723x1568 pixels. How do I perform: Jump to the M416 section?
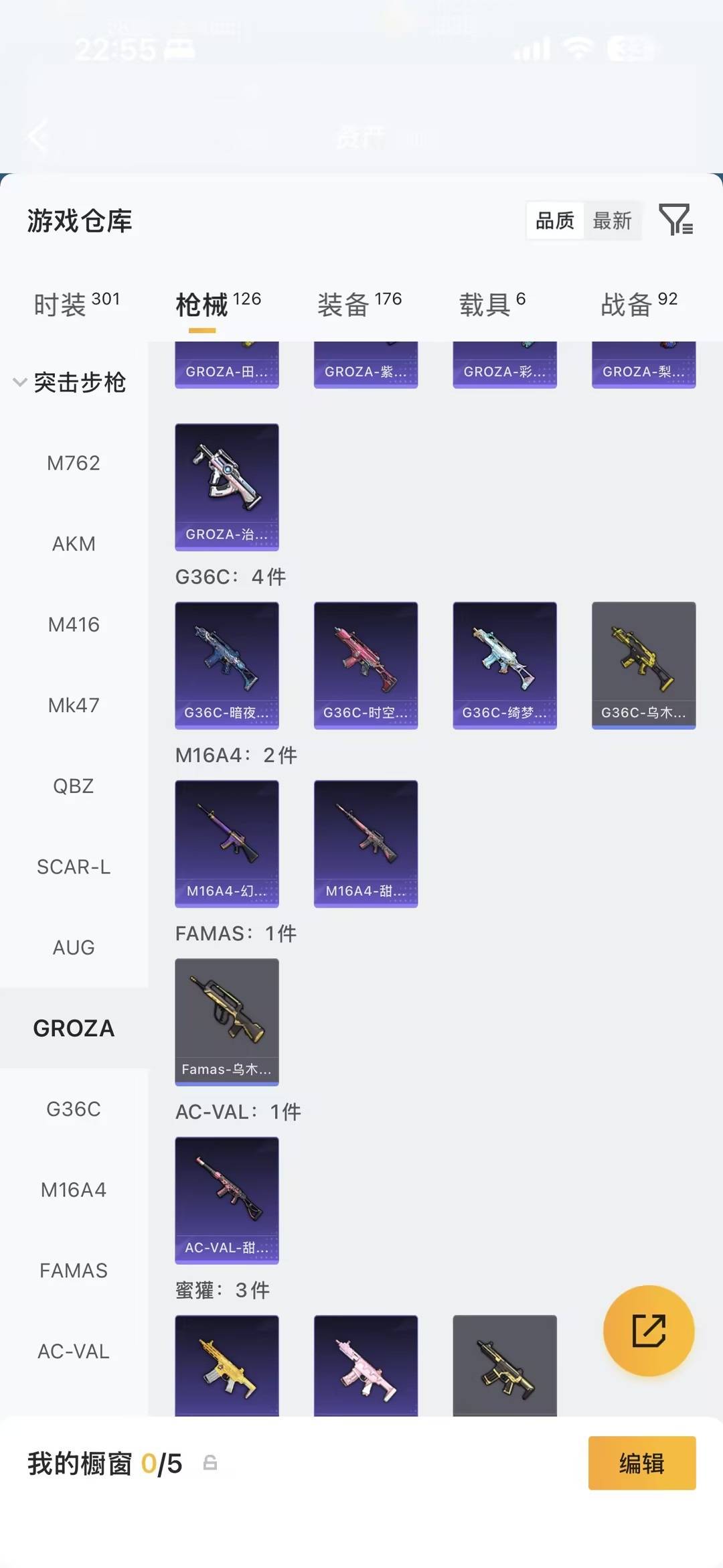pos(74,624)
